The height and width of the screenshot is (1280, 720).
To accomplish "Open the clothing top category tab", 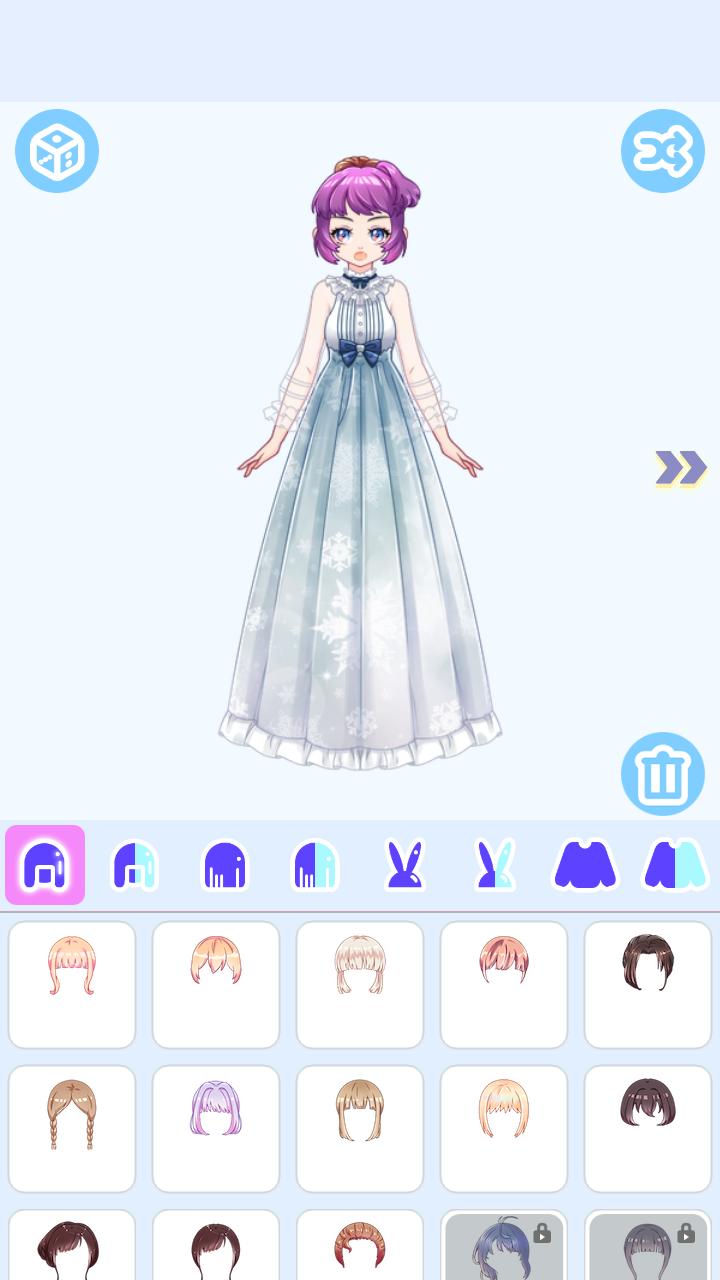I will 585,865.
